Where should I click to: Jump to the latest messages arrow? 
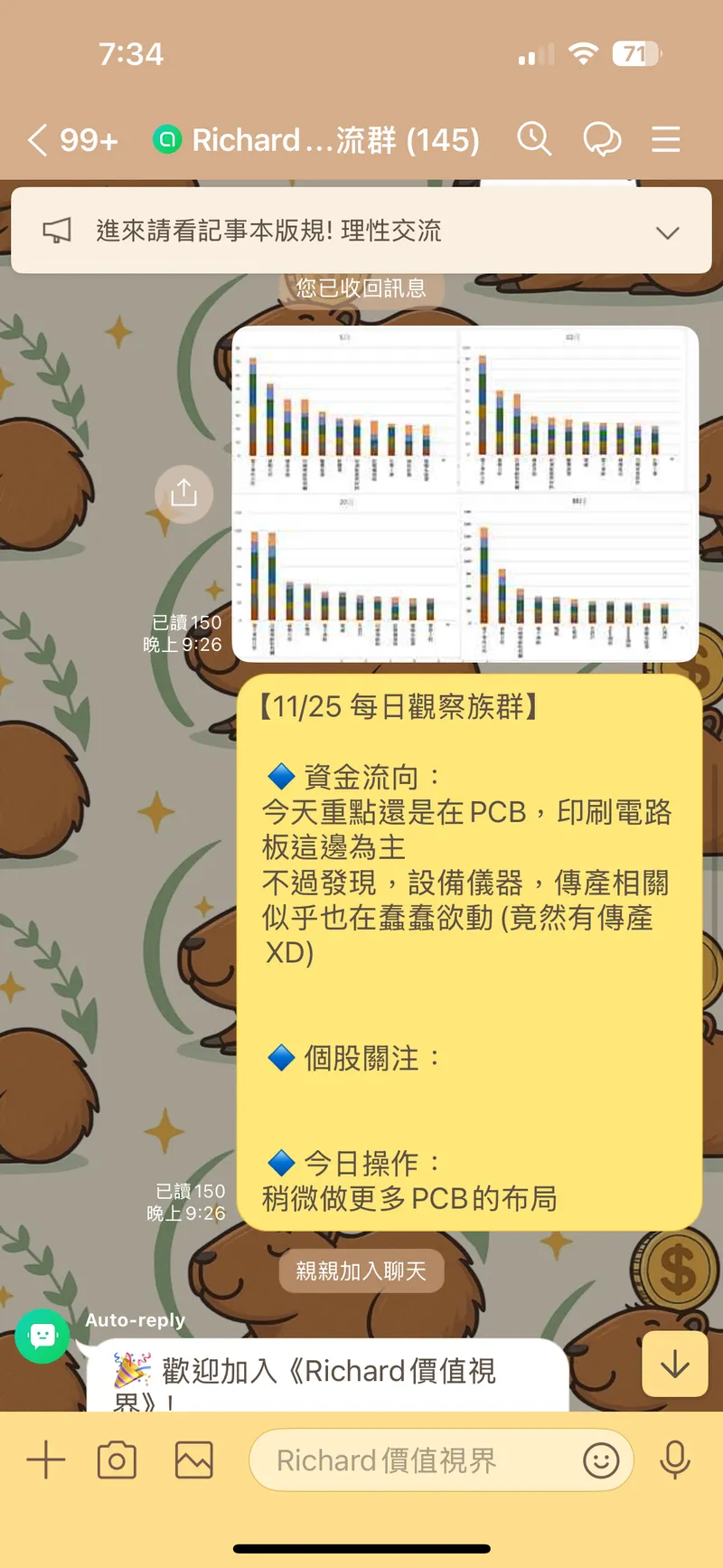[x=674, y=1365]
